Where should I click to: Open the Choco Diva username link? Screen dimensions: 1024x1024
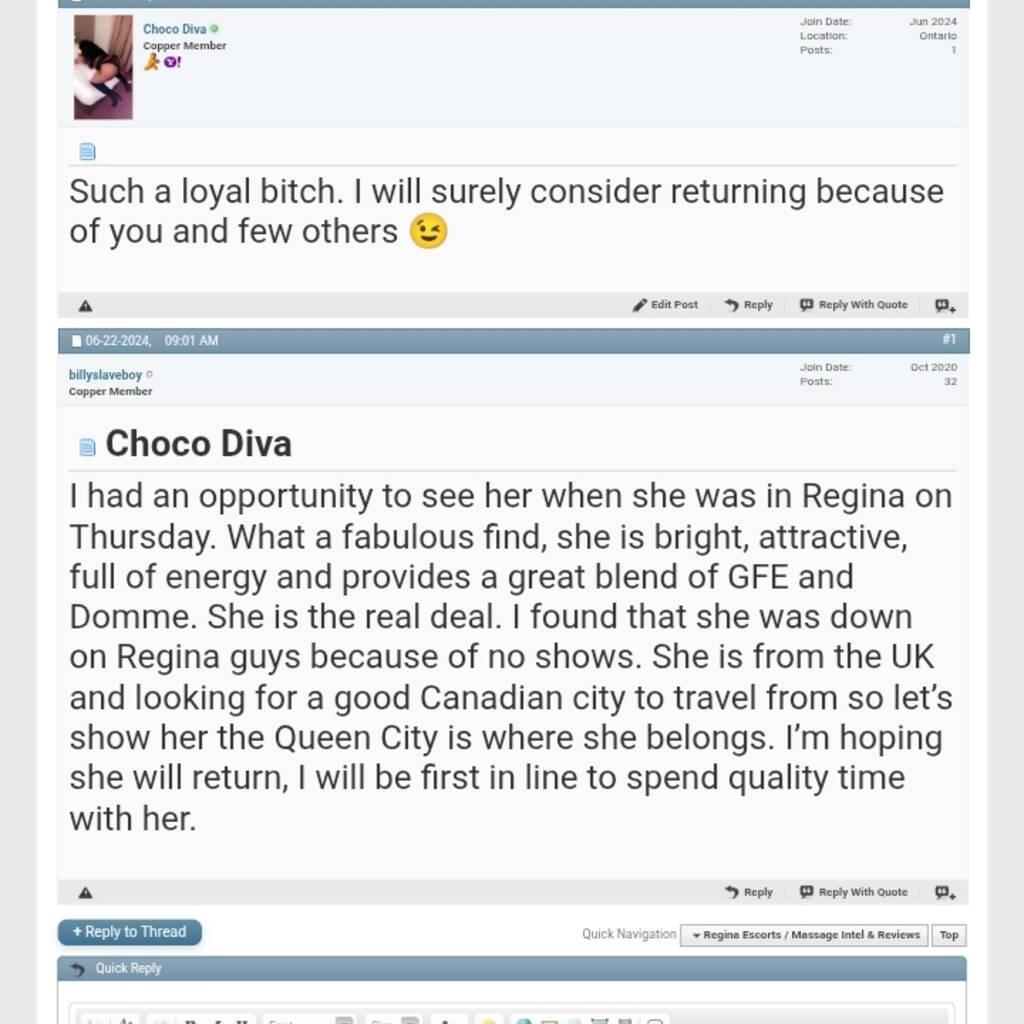point(174,29)
